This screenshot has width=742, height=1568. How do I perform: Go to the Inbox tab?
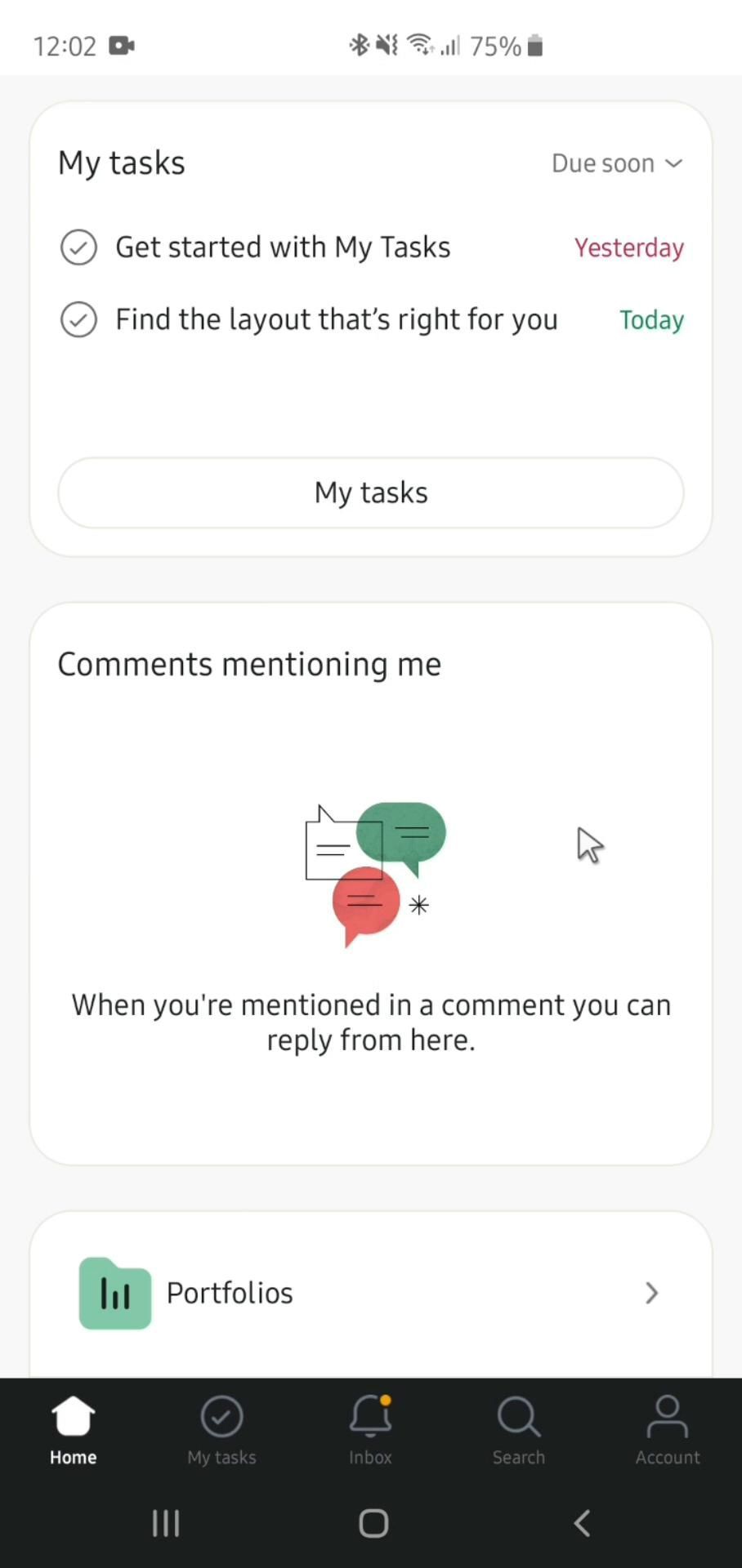[370, 1429]
